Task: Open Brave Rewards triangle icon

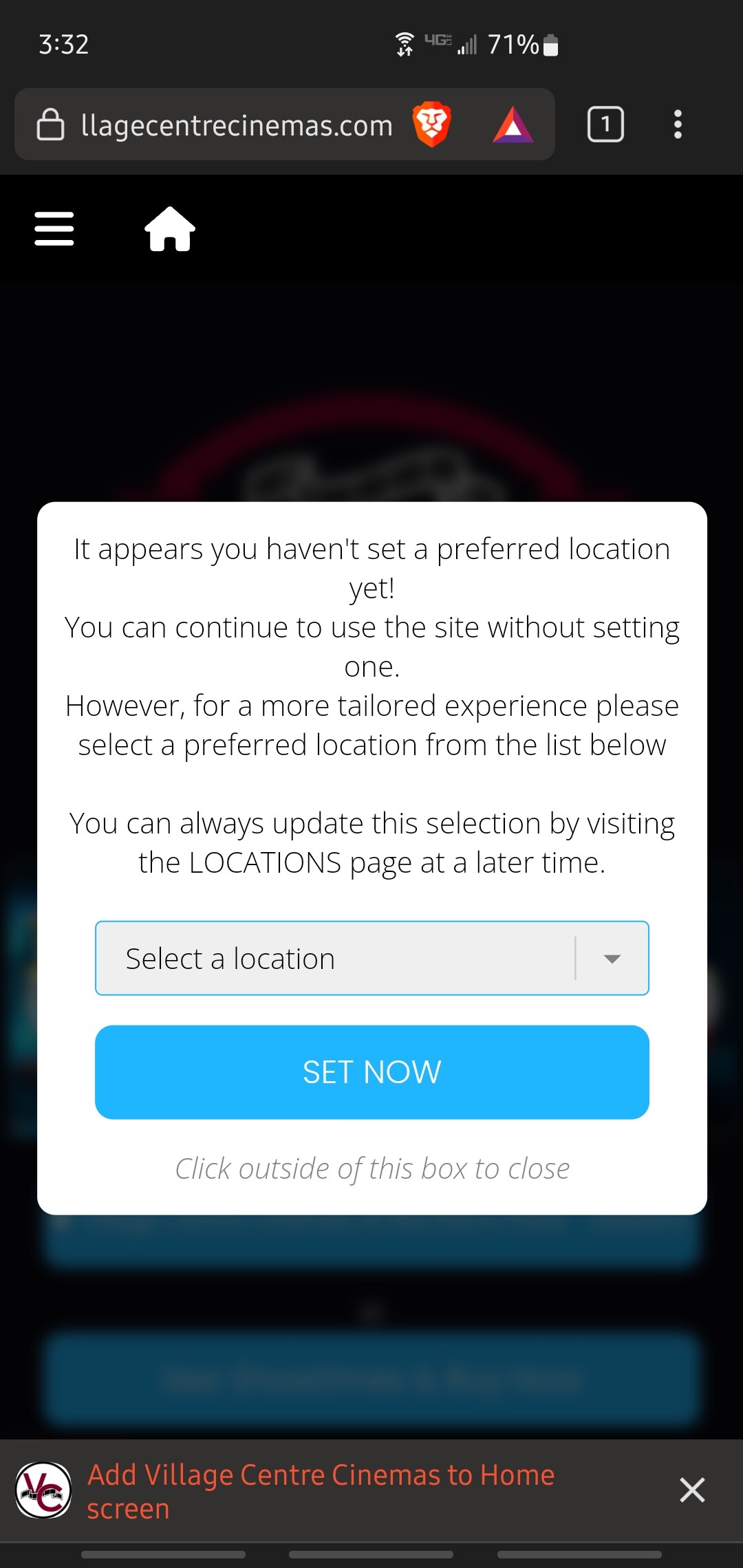Action: click(x=513, y=124)
